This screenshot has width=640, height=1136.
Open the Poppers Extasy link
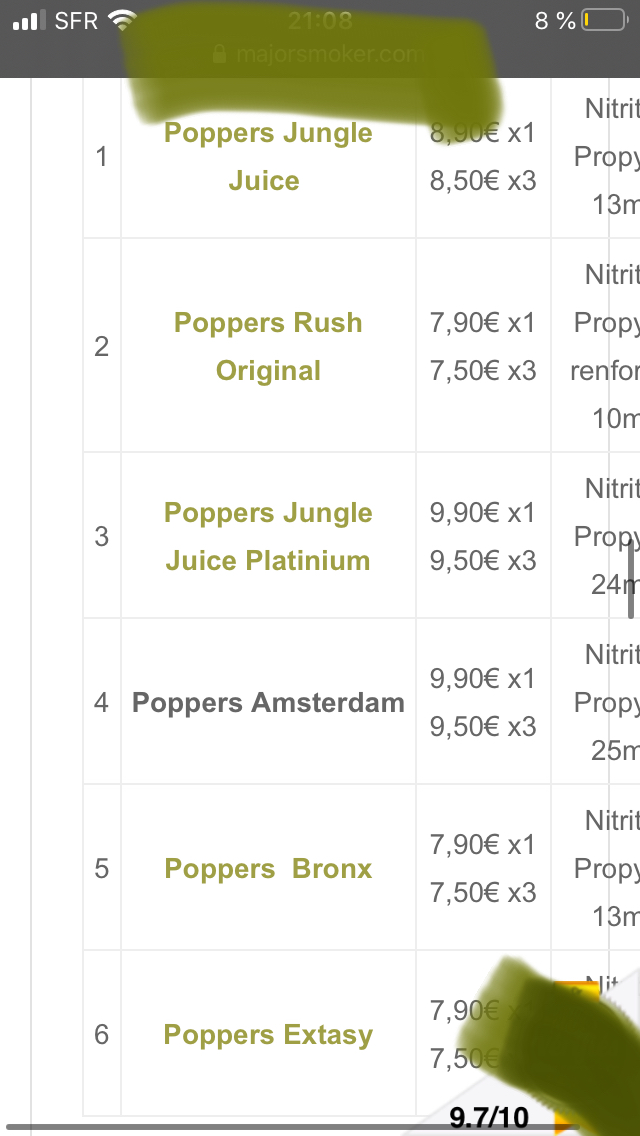click(268, 1034)
